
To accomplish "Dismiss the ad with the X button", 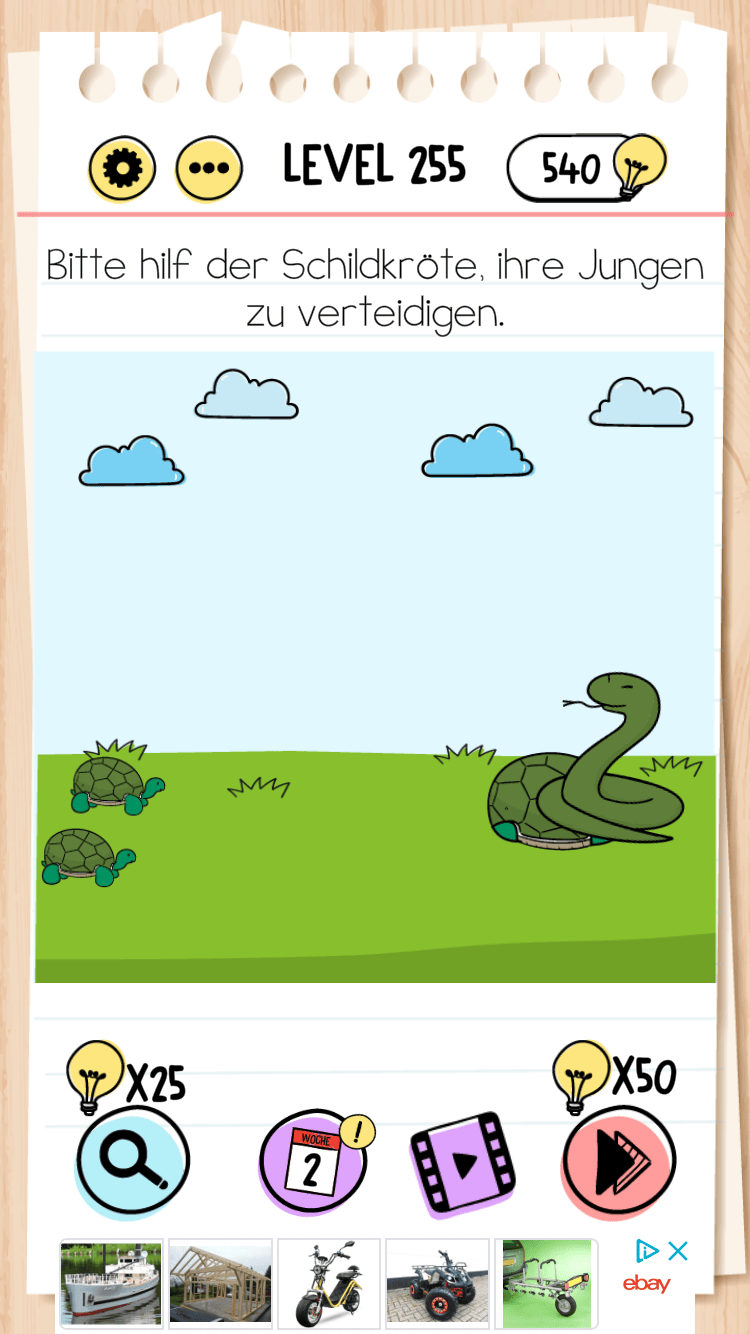I will click(x=678, y=1249).
